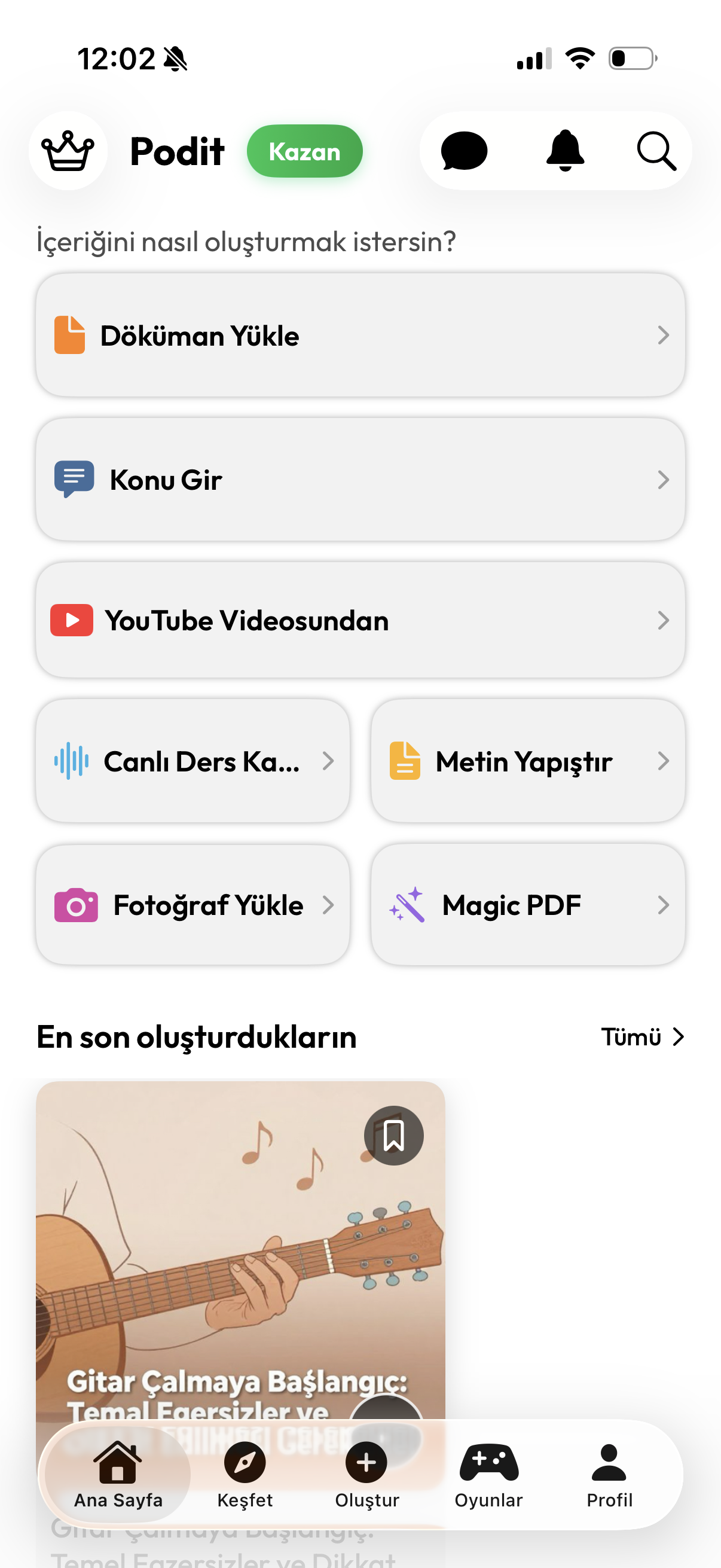Open Metin Yapıştır to paste text
This screenshot has height=1568, width=721.
(x=528, y=761)
